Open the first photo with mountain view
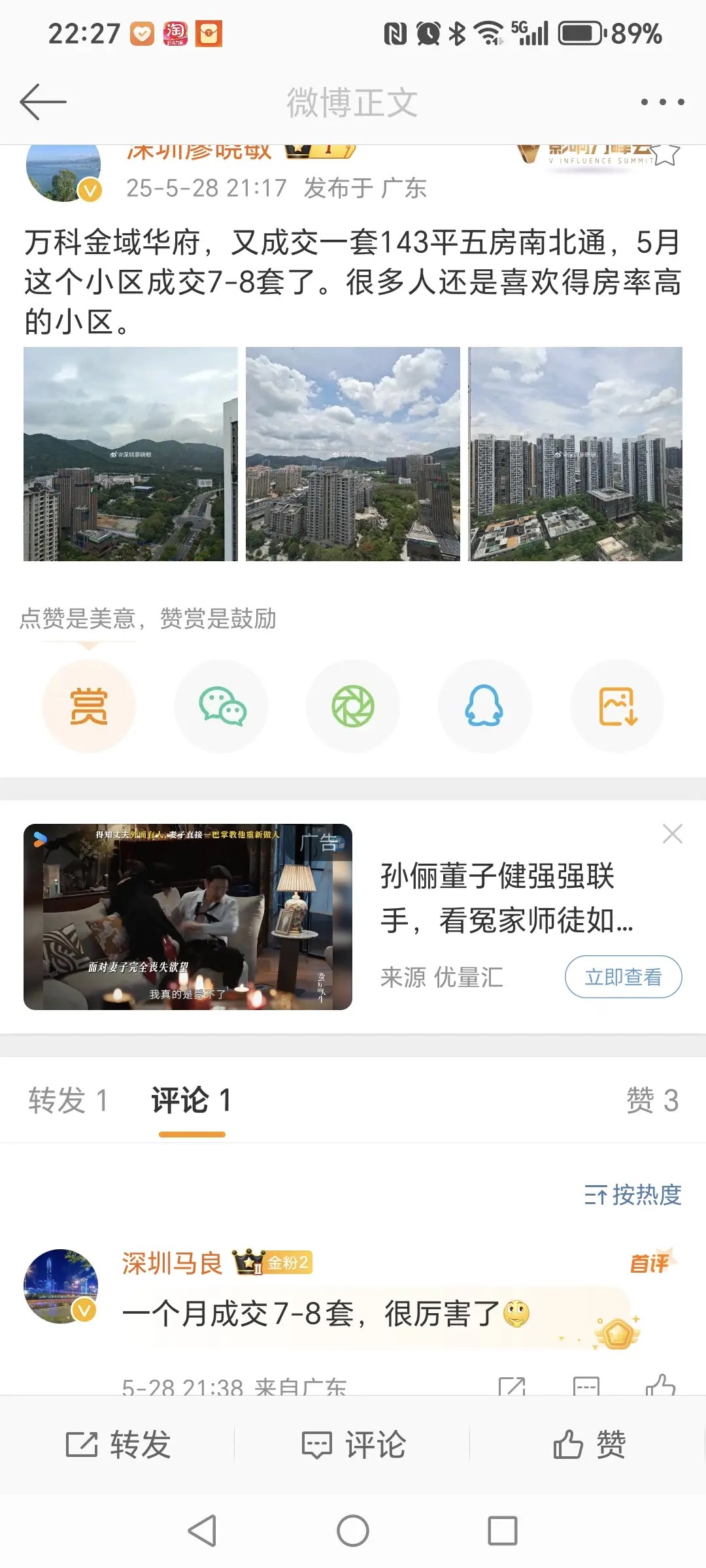 pos(131,454)
